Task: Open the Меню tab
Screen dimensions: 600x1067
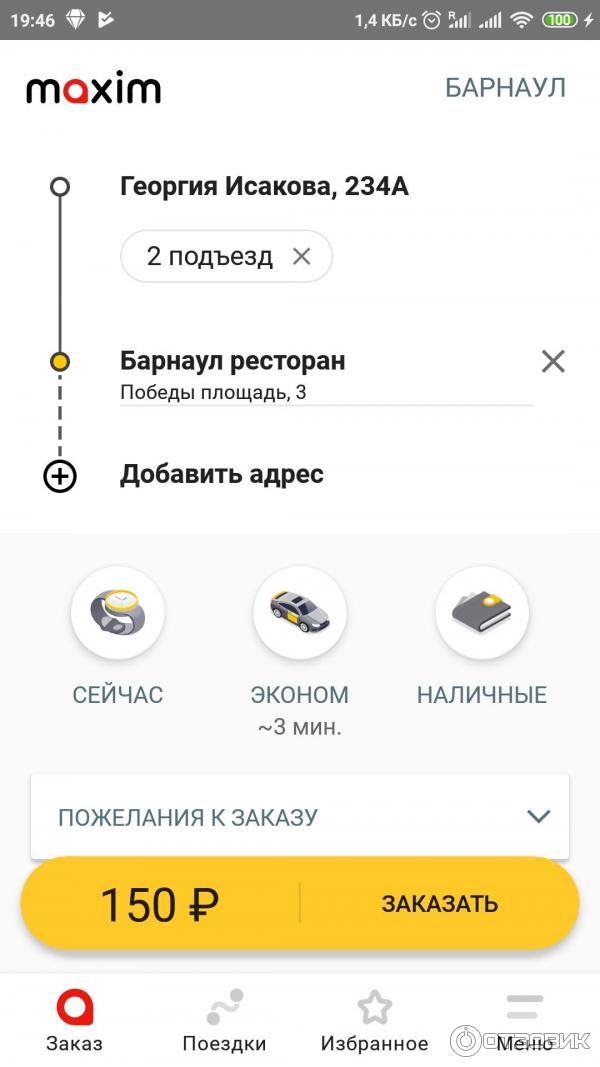Action: pyautogui.click(x=525, y=1022)
